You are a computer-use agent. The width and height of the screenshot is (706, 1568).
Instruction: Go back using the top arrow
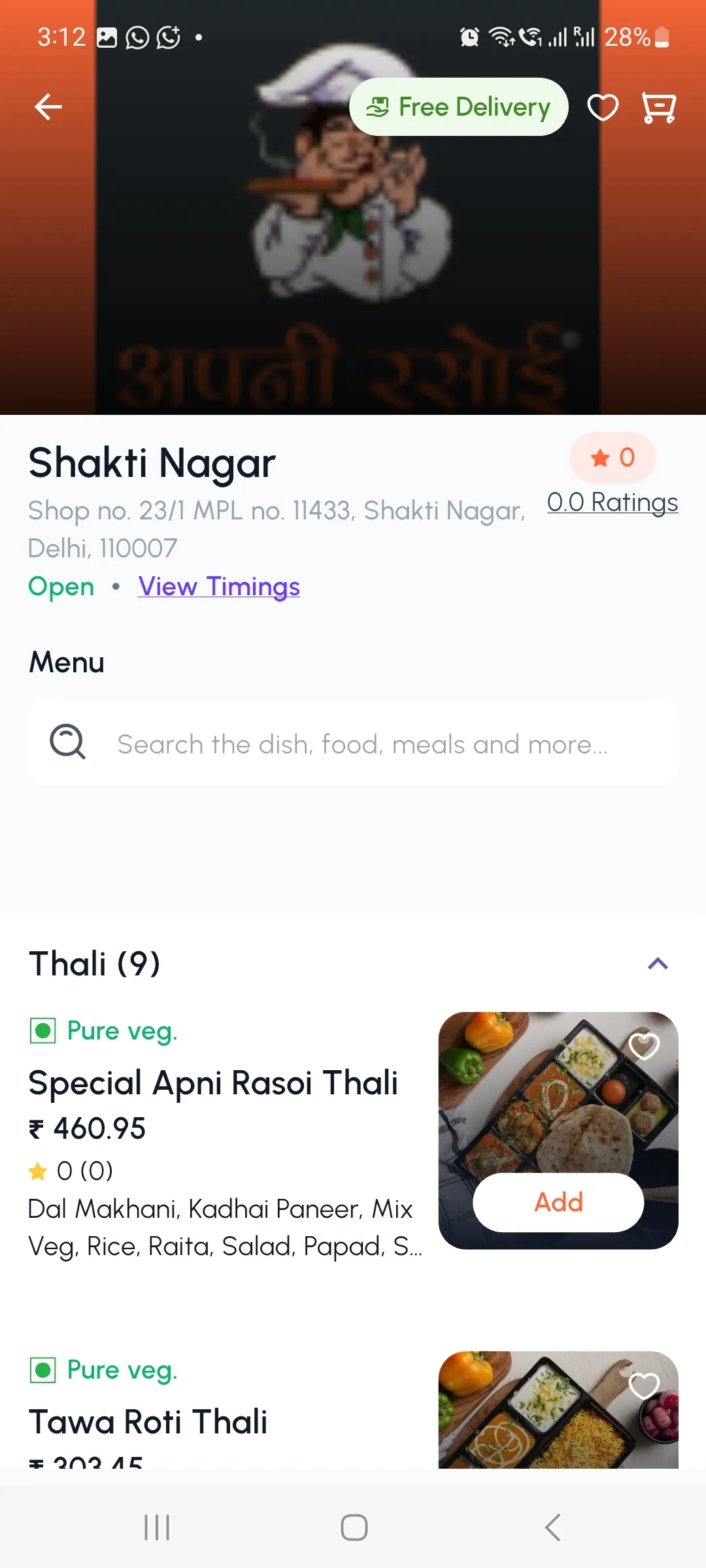tap(48, 107)
